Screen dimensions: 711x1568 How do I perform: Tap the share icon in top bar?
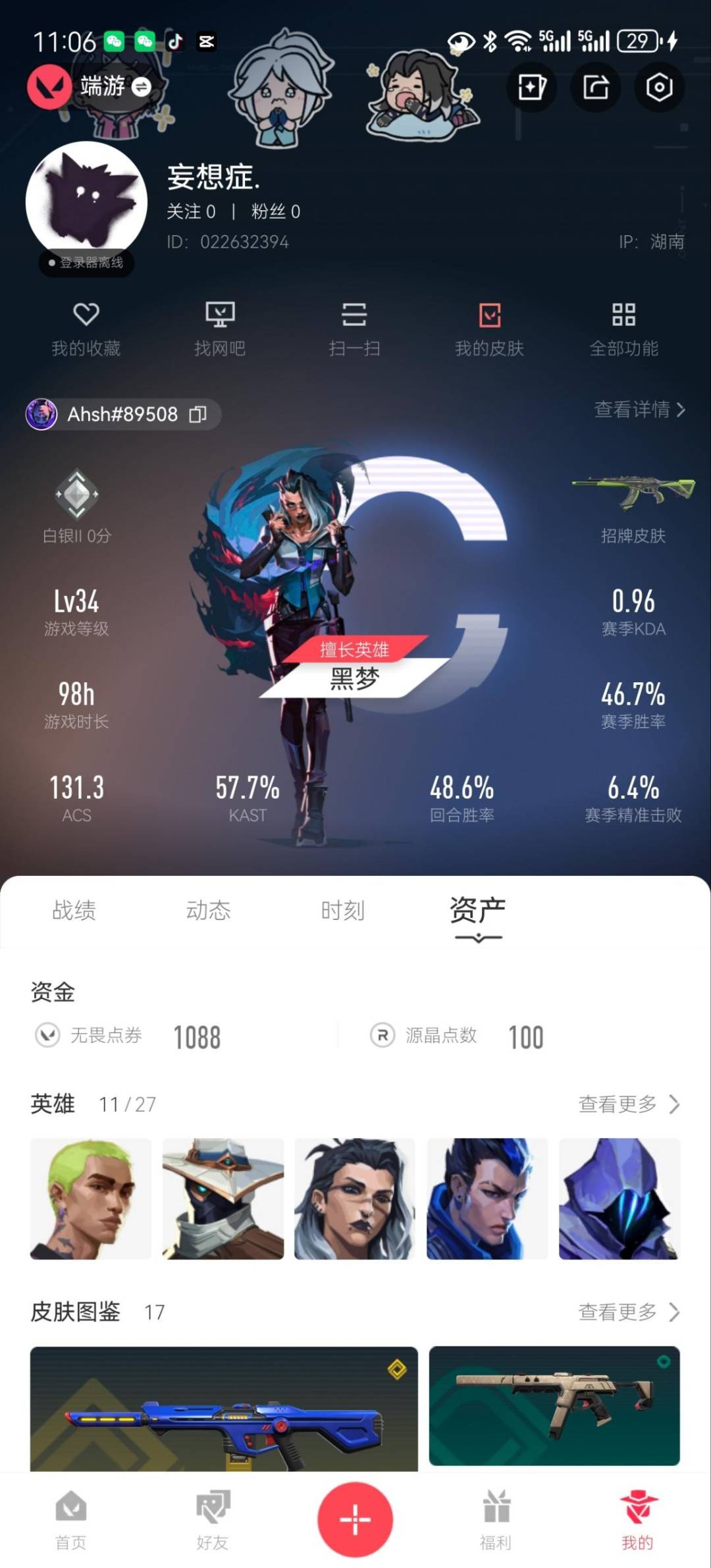(x=595, y=87)
